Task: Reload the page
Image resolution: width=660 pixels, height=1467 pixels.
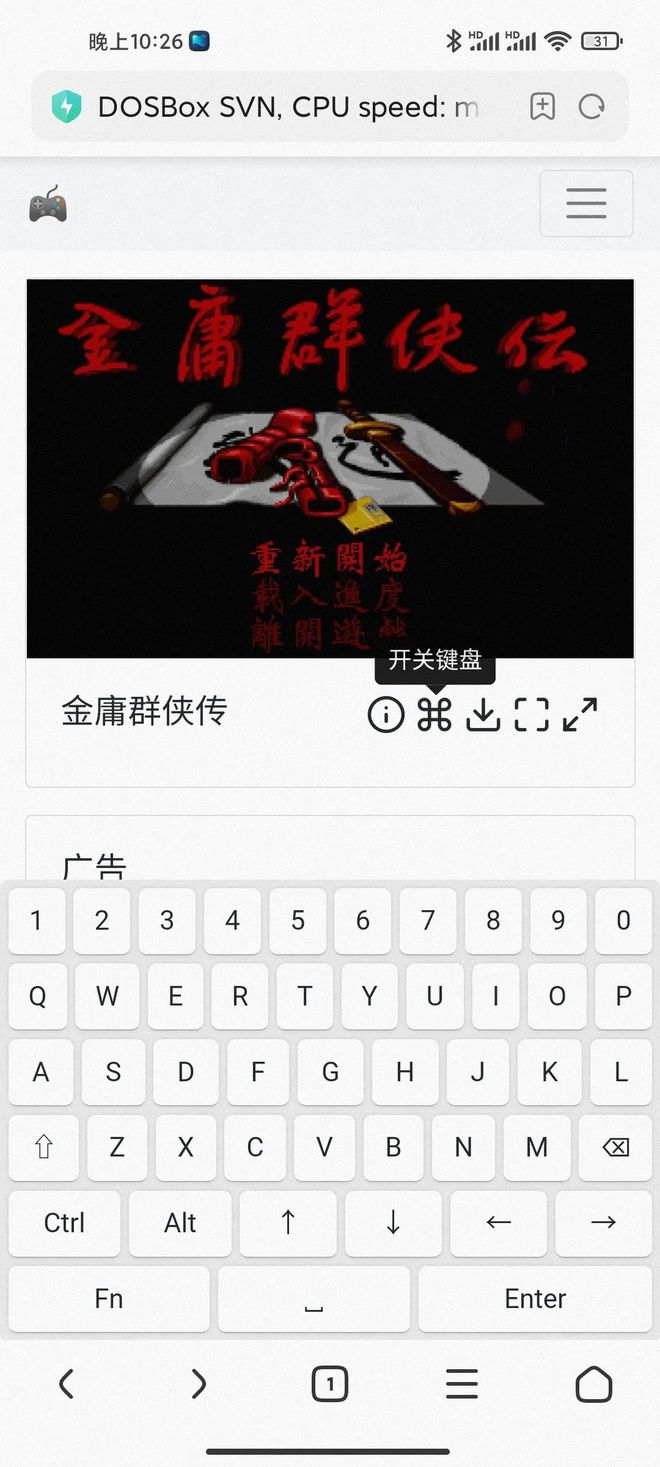Action: point(592,107)
